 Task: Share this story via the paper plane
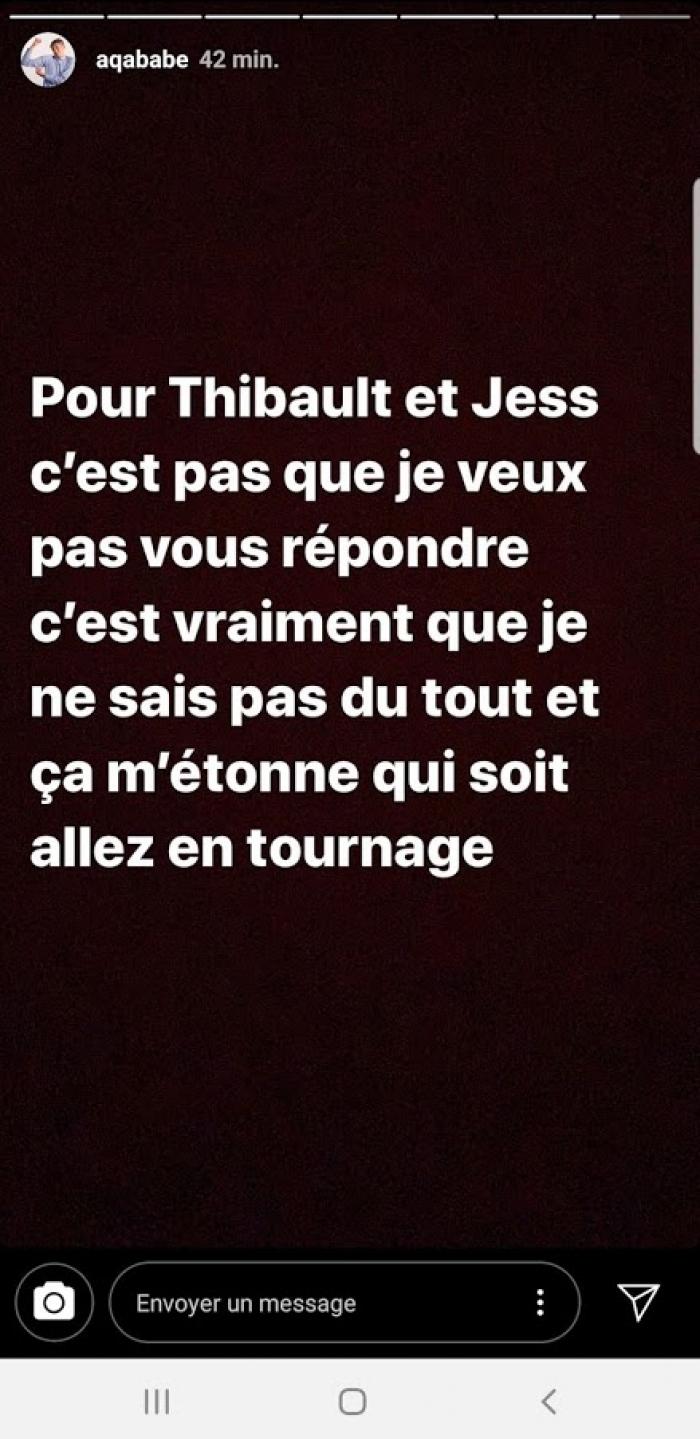coord(638,1302)
